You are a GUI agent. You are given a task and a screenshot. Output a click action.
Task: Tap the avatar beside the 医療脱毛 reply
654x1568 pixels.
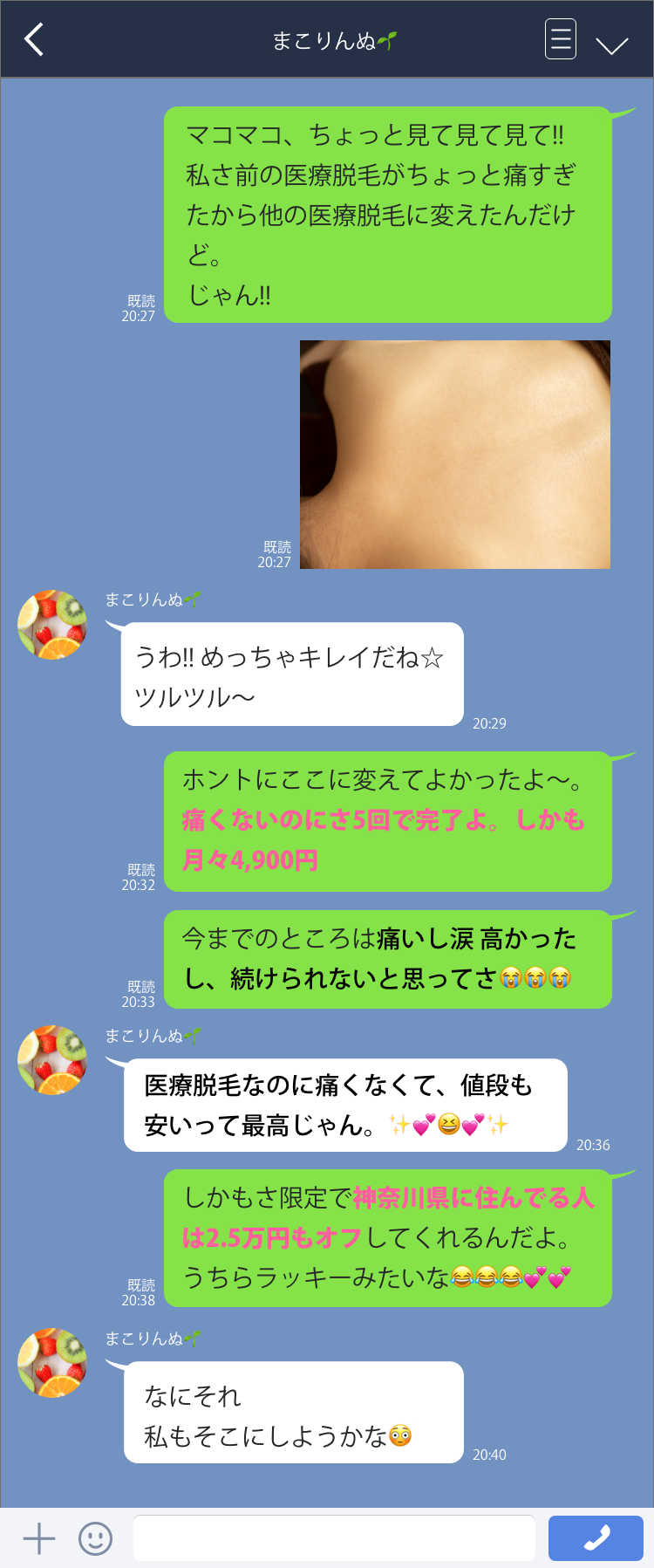click(x=51, y=1061)
